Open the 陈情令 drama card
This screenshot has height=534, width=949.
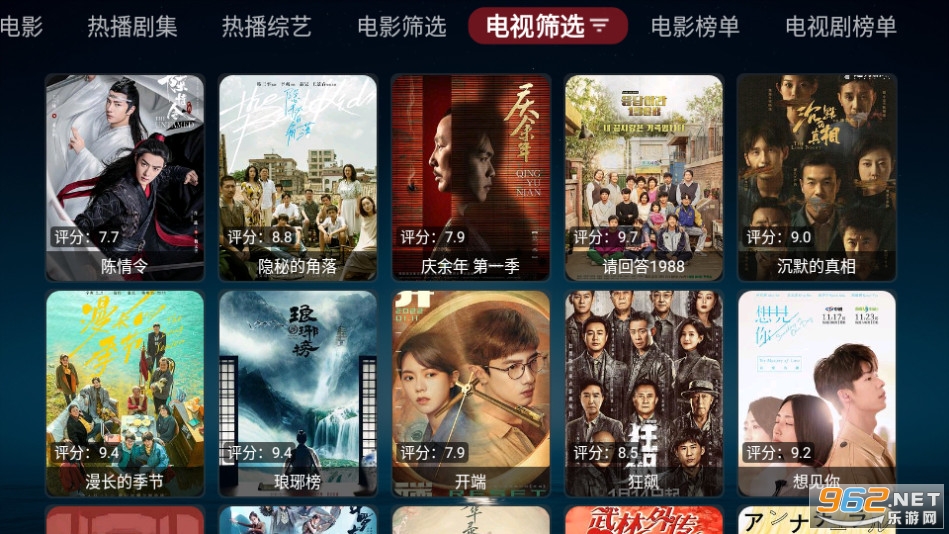click(x=125, y=177)
